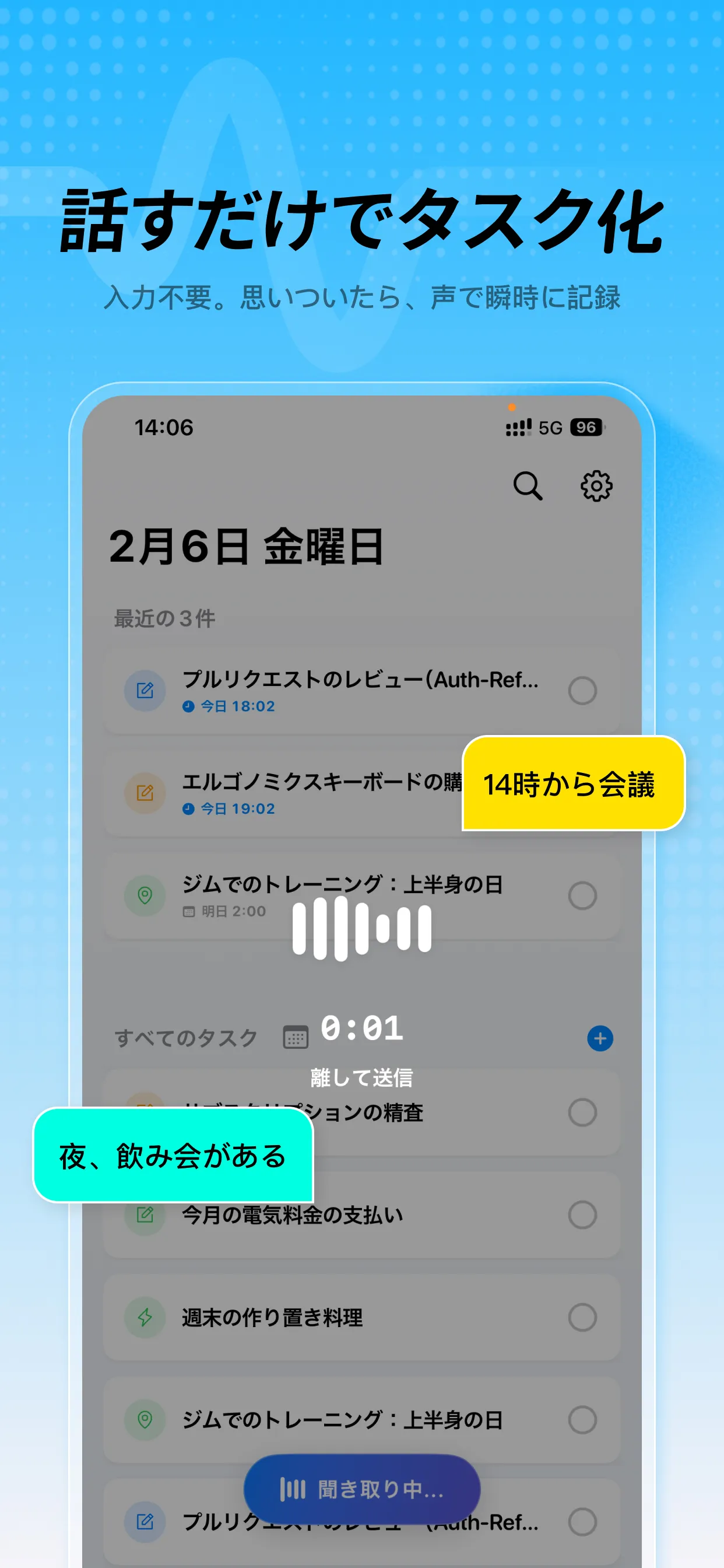This screenshot has height=1568, width=724.
Task: Check off the ジムでのトレーニング task circle
Action: tap(583, 895)
